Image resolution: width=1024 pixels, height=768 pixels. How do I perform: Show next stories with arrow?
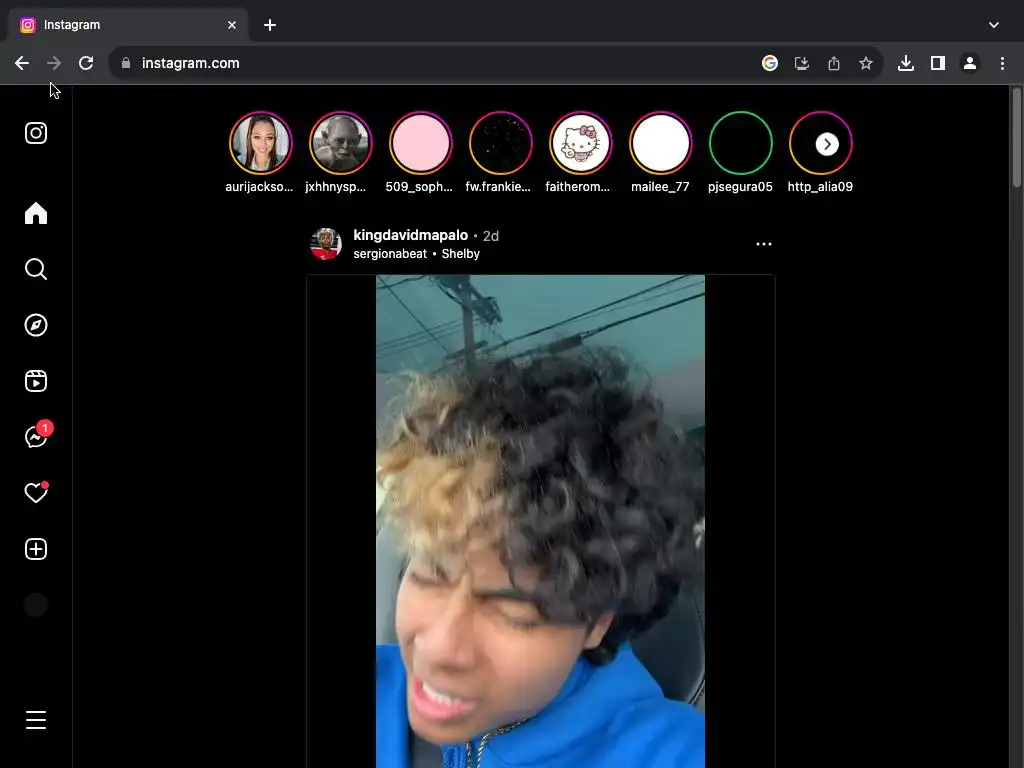[x=827, y=144]
